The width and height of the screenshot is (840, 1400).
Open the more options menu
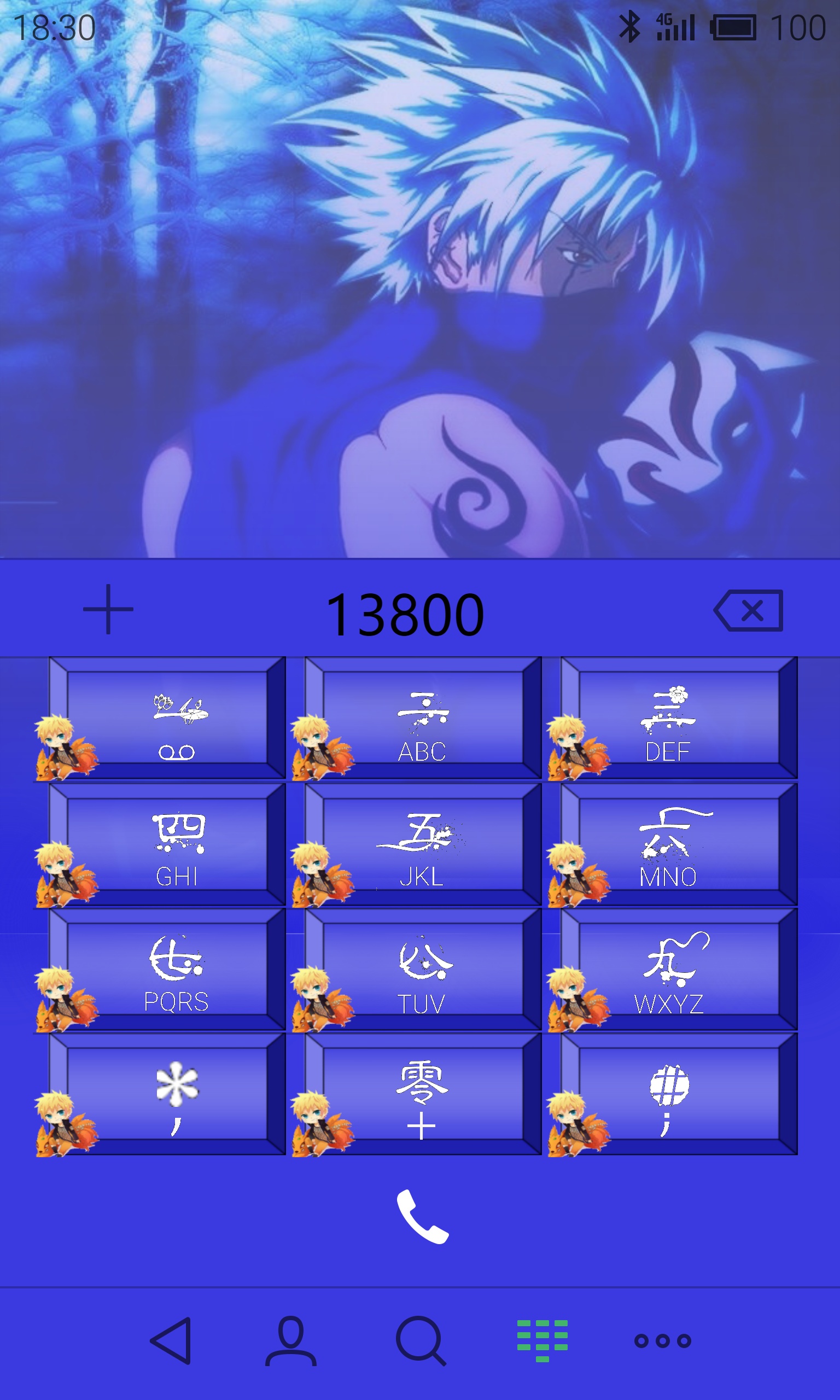click(x=662, y=1340)
